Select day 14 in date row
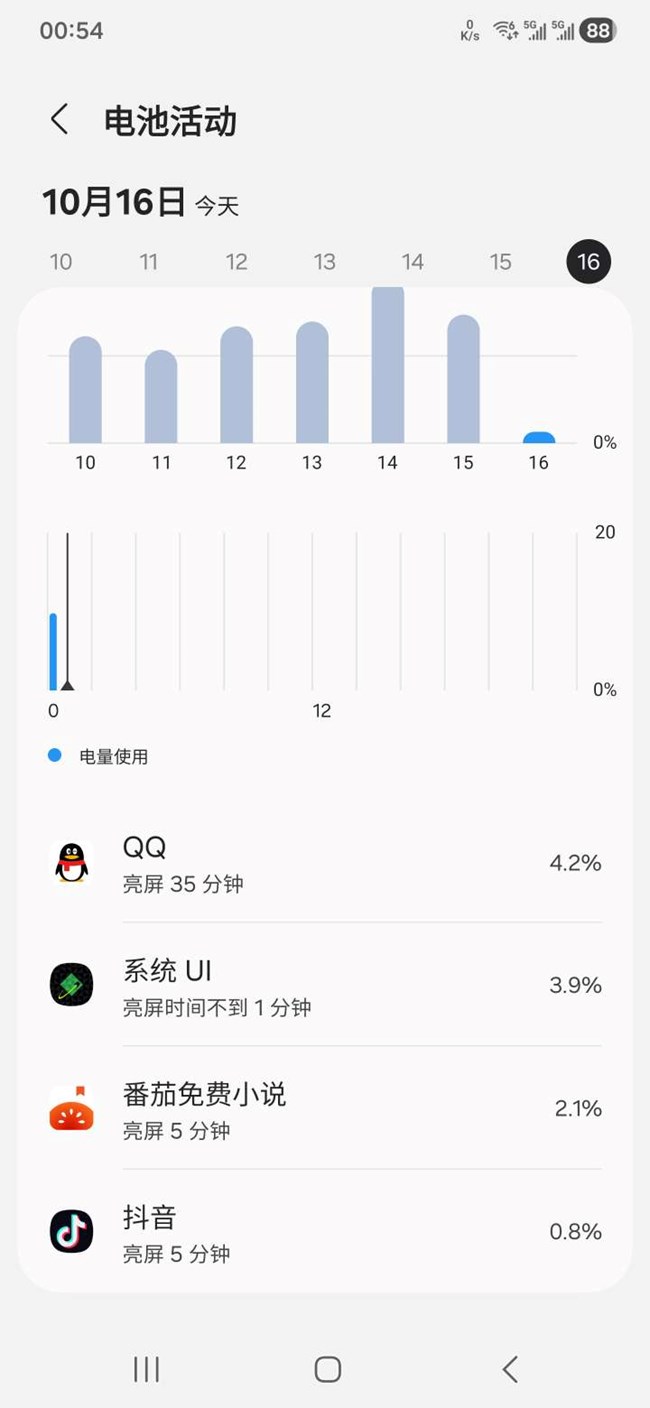 413,262
